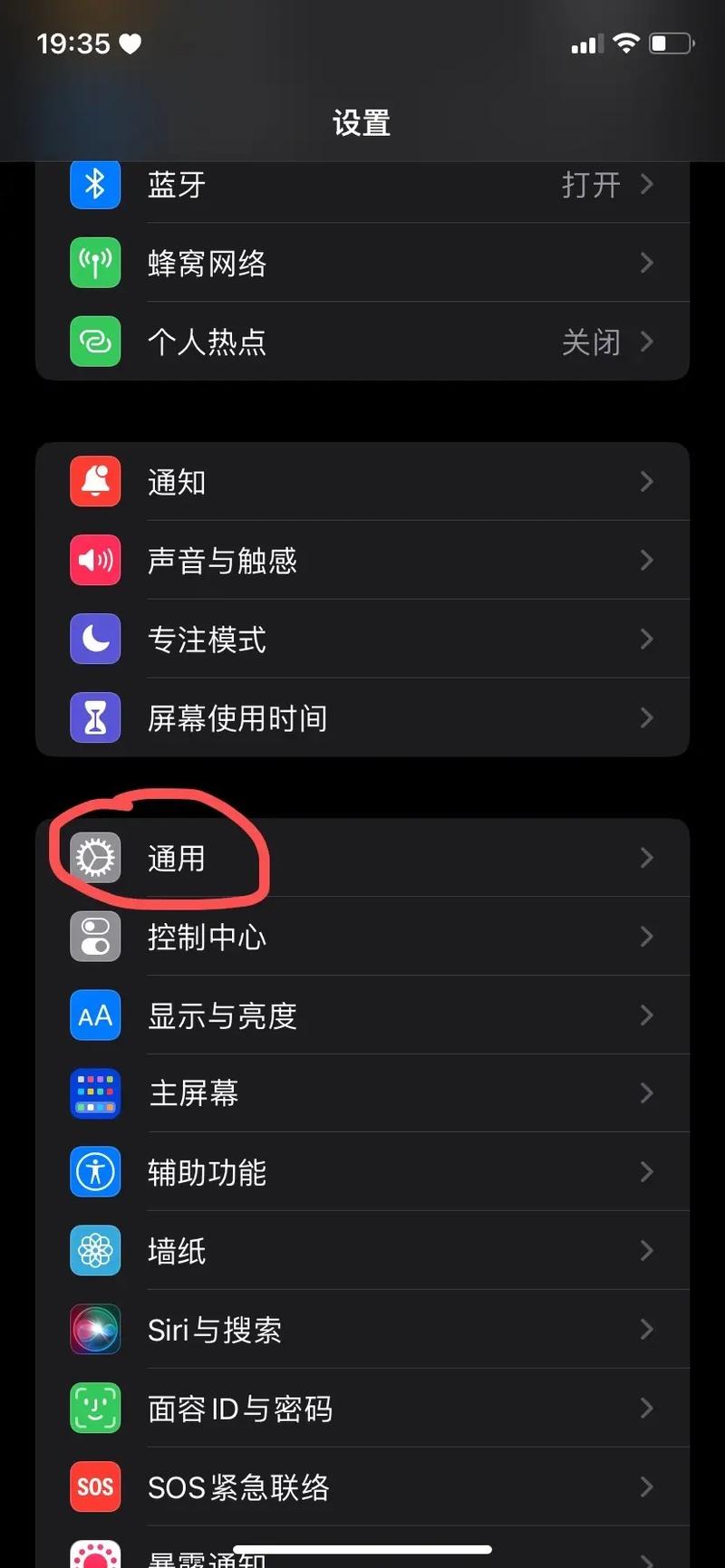The height and width of the screenshot is (1568, 725).
Task: Open 屏幕使用时间 screen time
Action: pyautogui.click(x=362, y=718)
